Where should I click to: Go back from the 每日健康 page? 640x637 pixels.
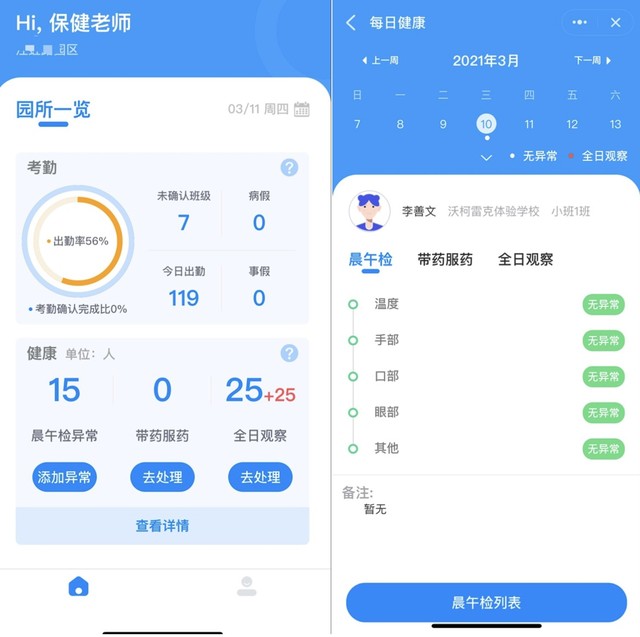coord(351,23)
